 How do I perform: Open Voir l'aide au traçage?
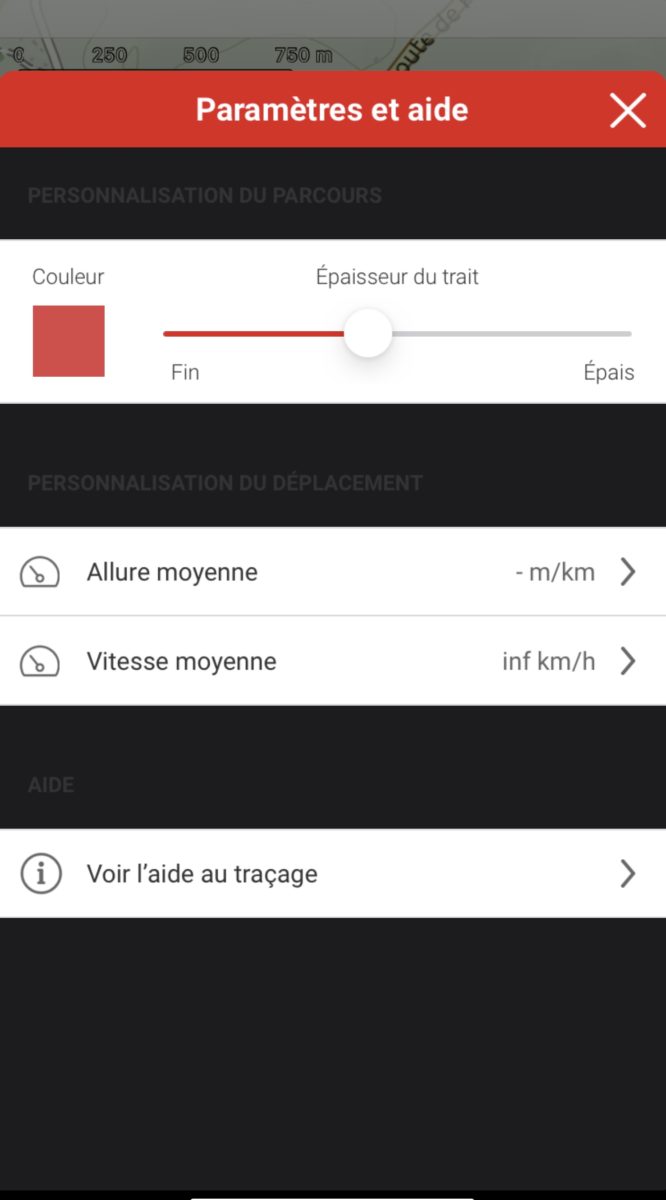[x=333, y=873]
